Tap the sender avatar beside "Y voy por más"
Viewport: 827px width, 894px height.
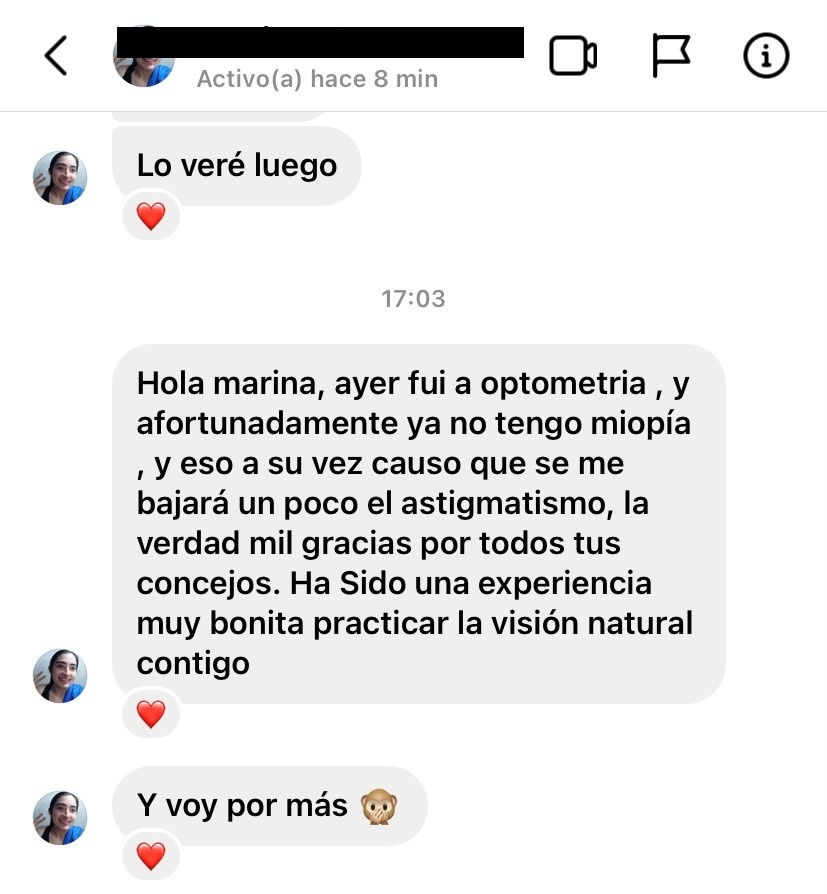tap(61, 818)
